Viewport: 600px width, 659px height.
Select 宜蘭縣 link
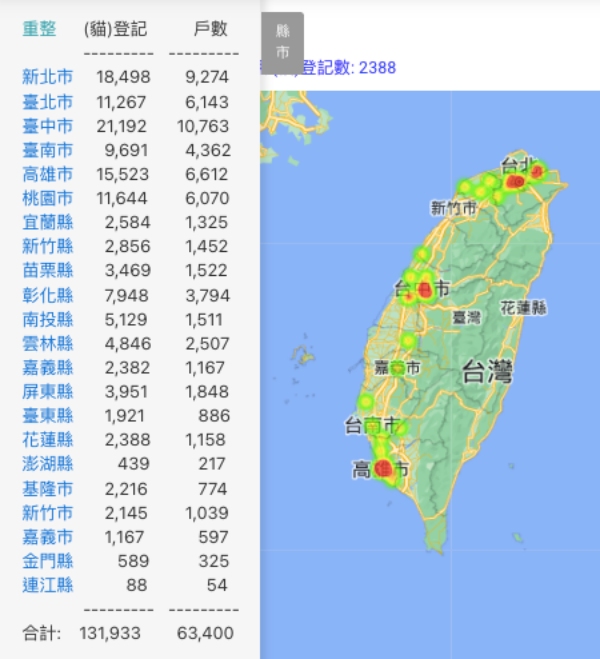coord(47,222)
